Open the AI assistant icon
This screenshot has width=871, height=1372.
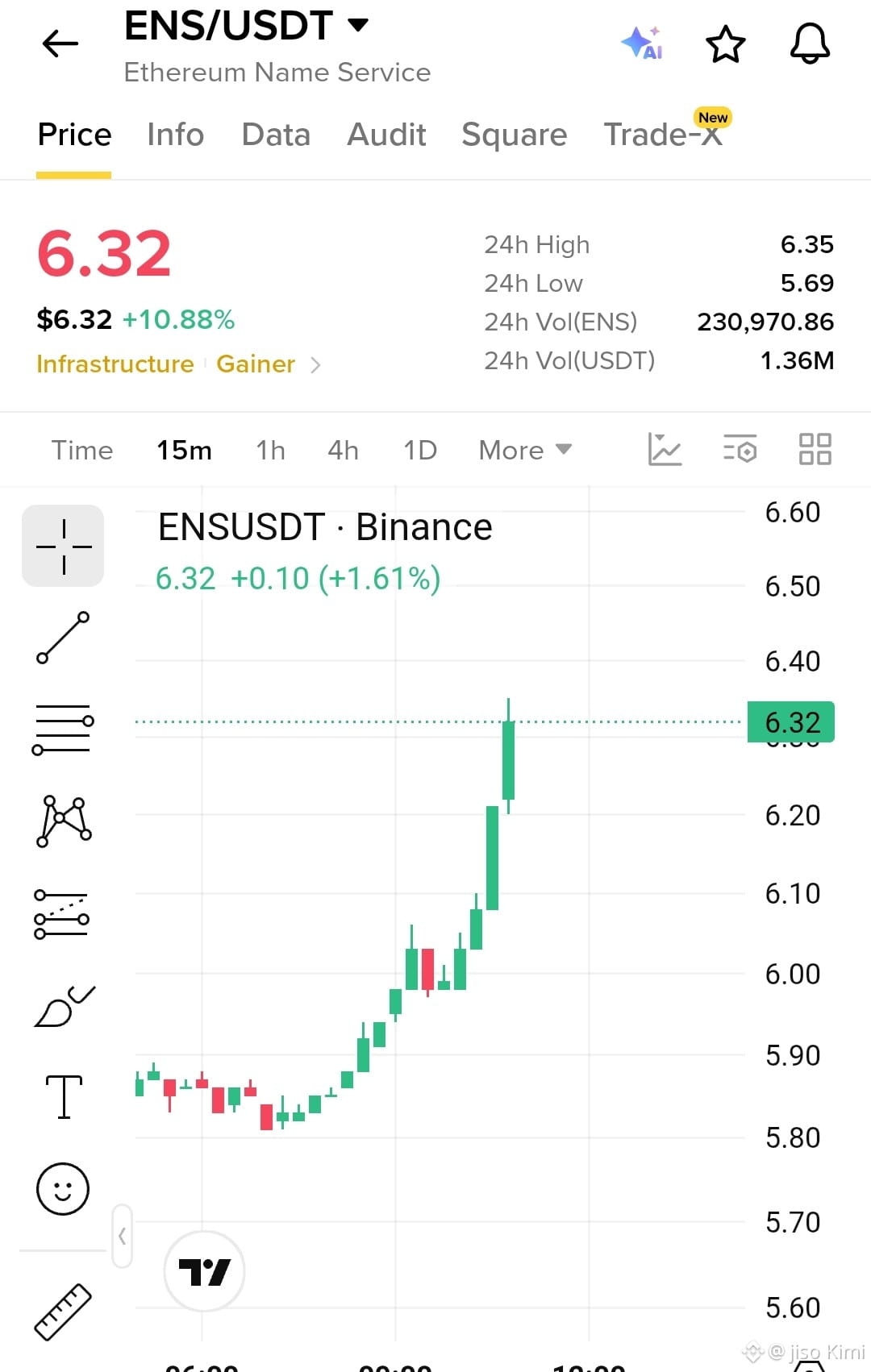[642, 44]
